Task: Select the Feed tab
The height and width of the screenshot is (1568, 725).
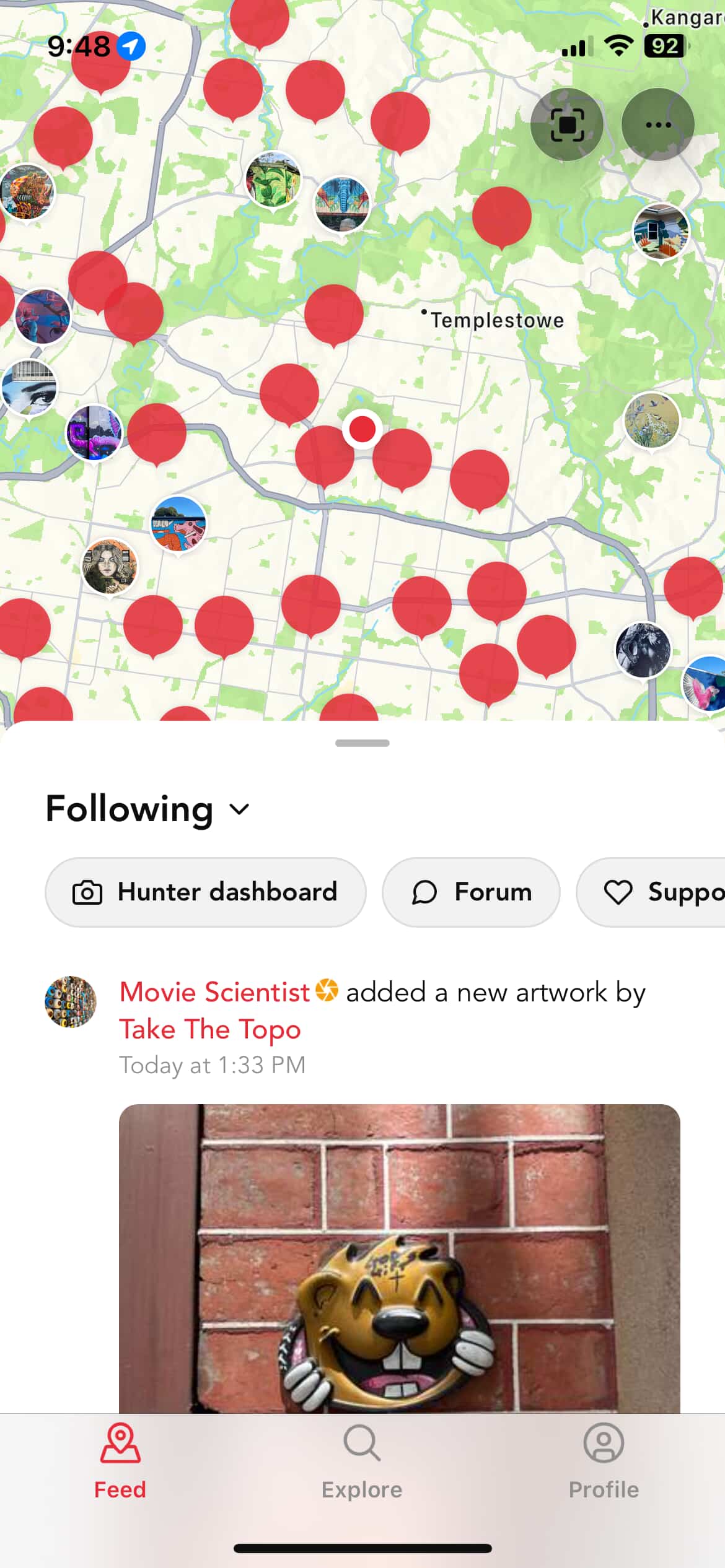Action: tap(120, 1461)
